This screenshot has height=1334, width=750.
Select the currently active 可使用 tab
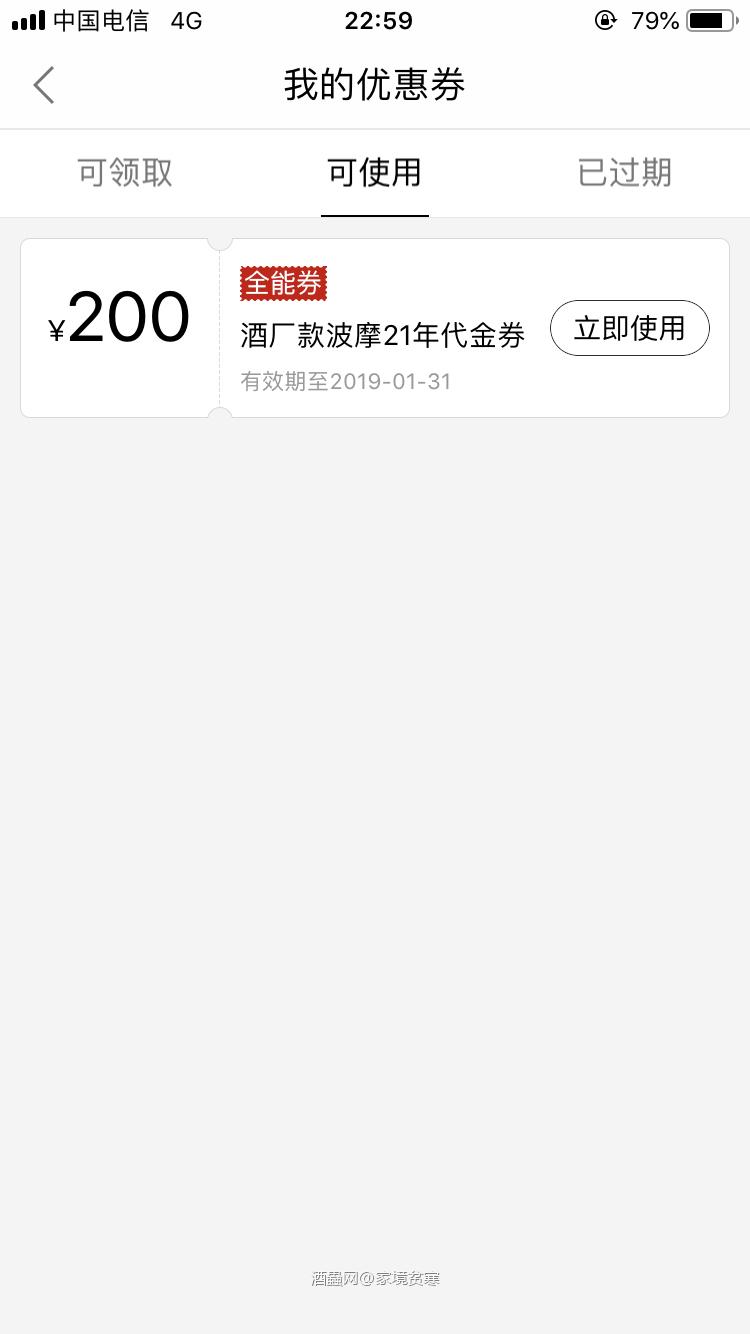(374, 172)
